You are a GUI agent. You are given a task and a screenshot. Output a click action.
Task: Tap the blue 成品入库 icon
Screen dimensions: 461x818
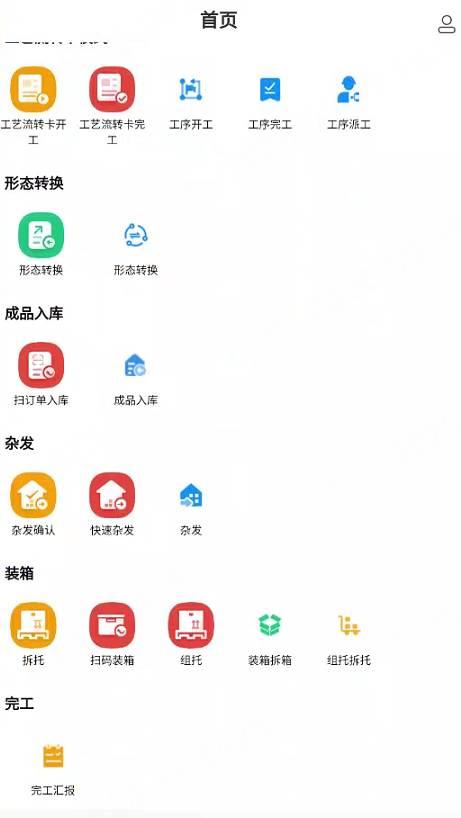tap(136, 365)
